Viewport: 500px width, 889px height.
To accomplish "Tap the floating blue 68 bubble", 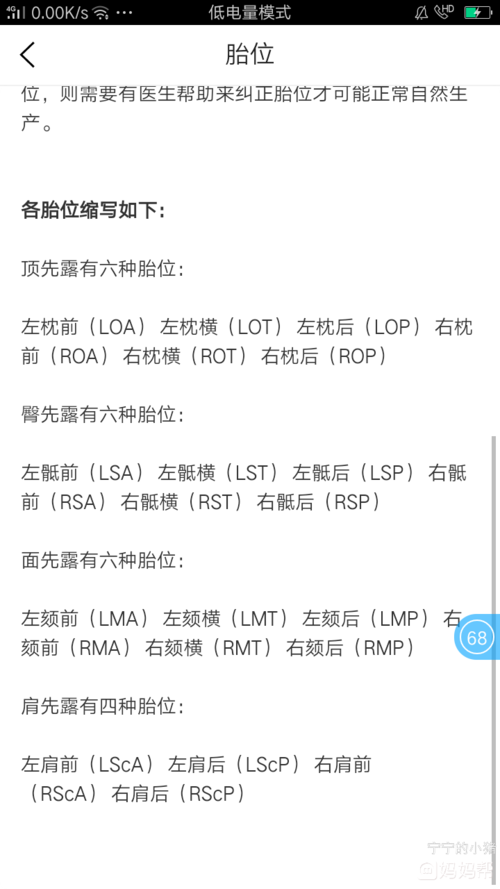I will click(477, 637).
